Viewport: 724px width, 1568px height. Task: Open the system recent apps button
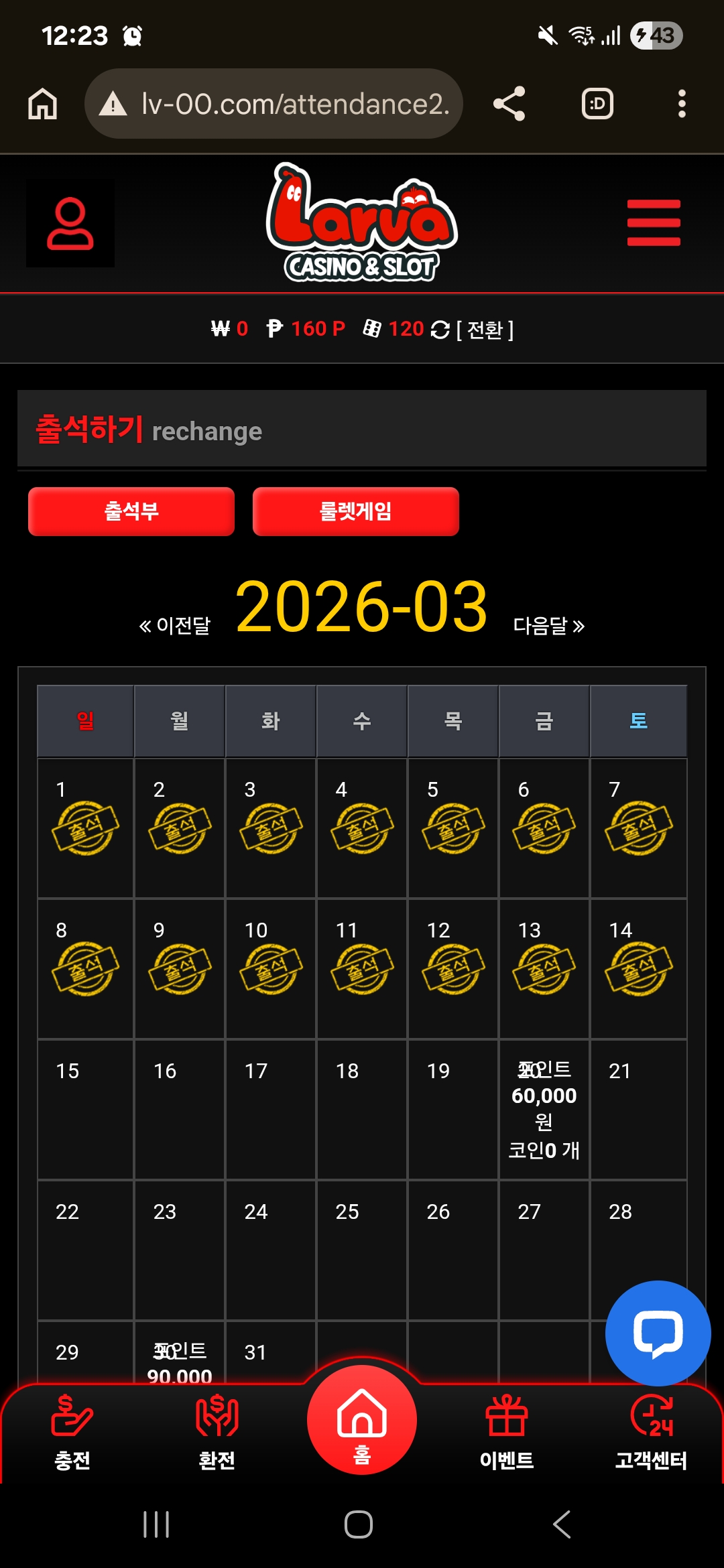pos(156,1524)
